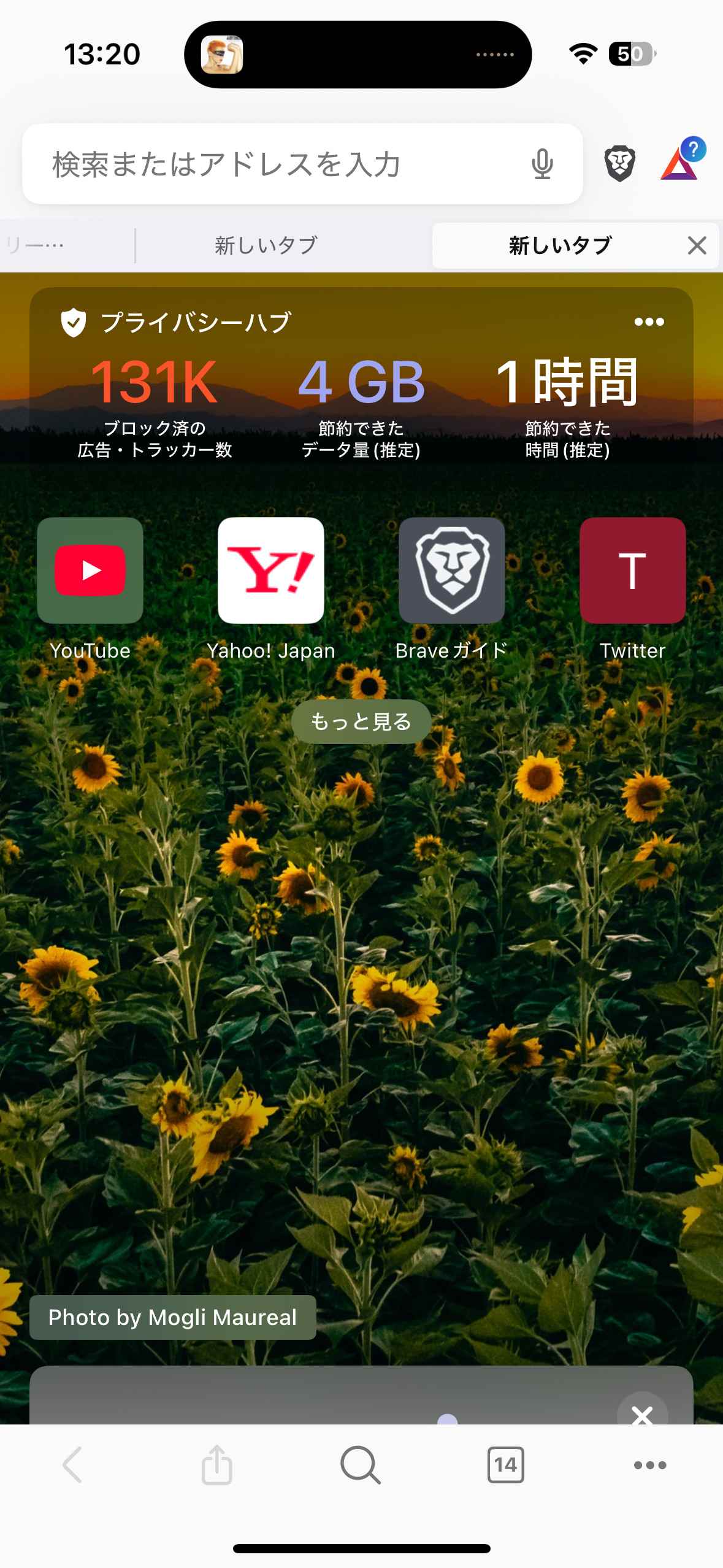The height and width of the screenshot is (1568, 723).
Task: Open the bottom toolbar's three-dot menu
Action: click(x=650, y=1465)
